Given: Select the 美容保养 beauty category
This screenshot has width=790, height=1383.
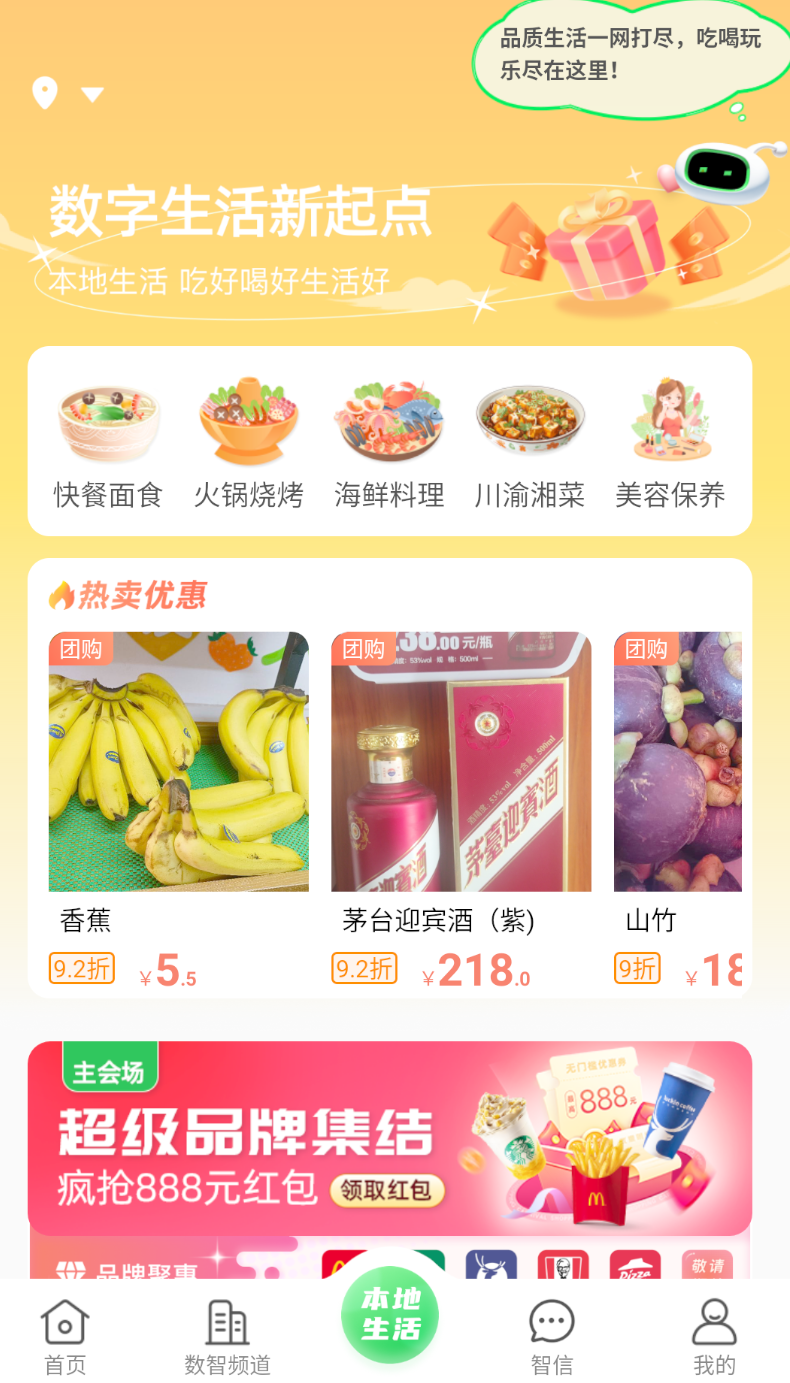Looking at the screenshot, I should coord(669,420).
